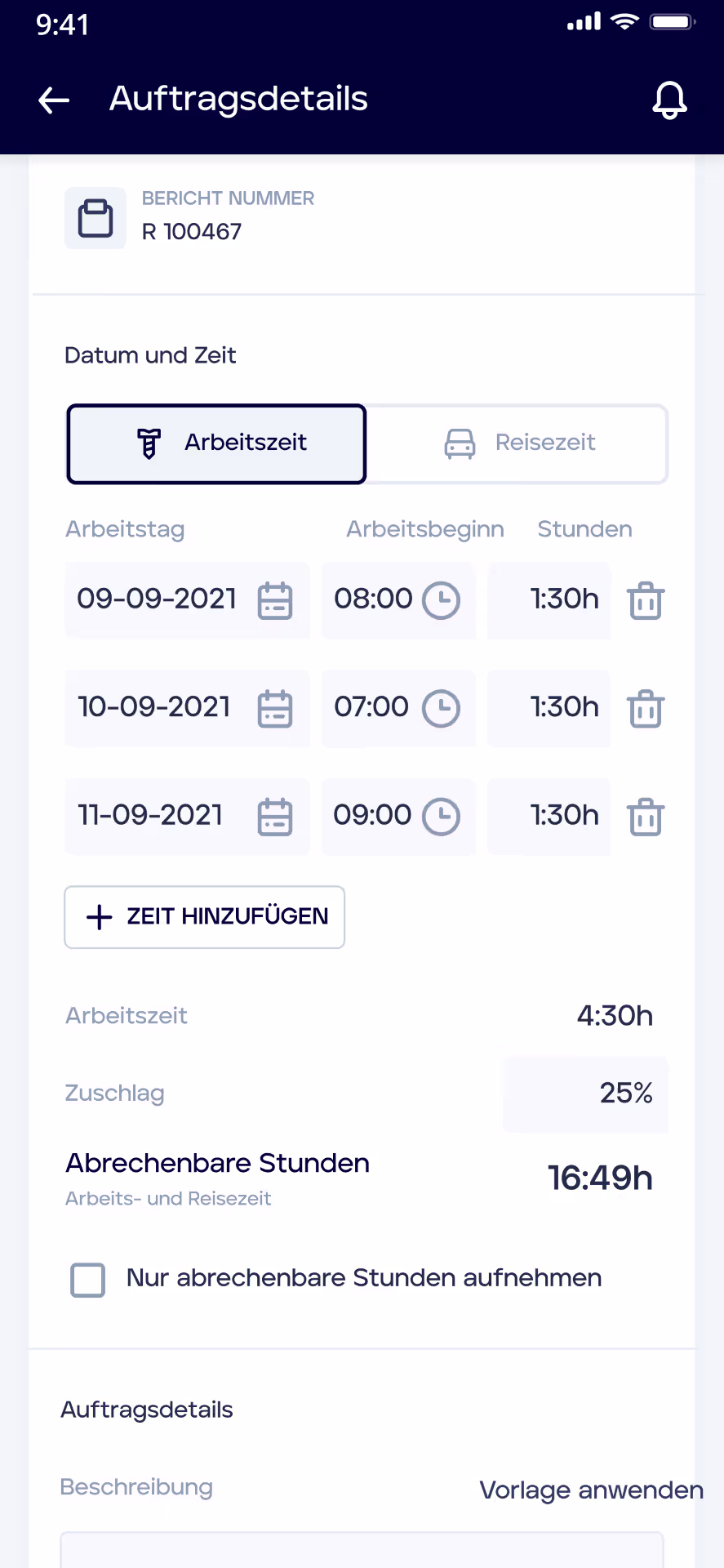Check Nur abrechenbare Stunden aufnehmen

click(88, 1280)
